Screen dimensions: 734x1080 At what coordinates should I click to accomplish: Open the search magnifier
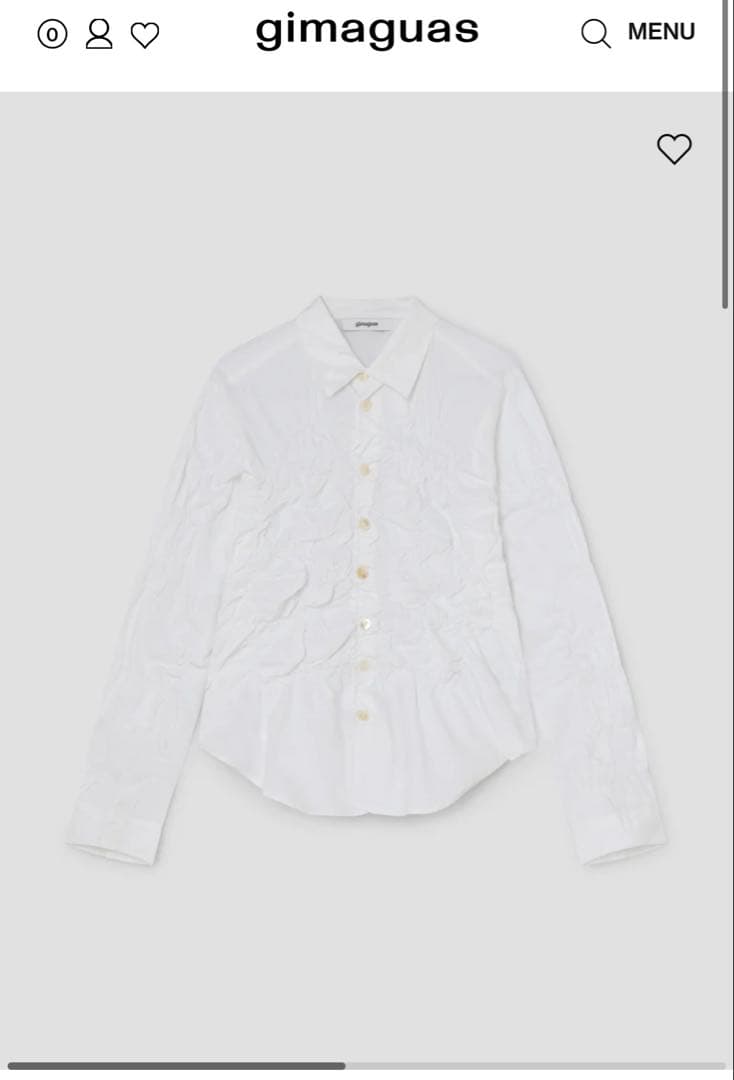(595, 34)
